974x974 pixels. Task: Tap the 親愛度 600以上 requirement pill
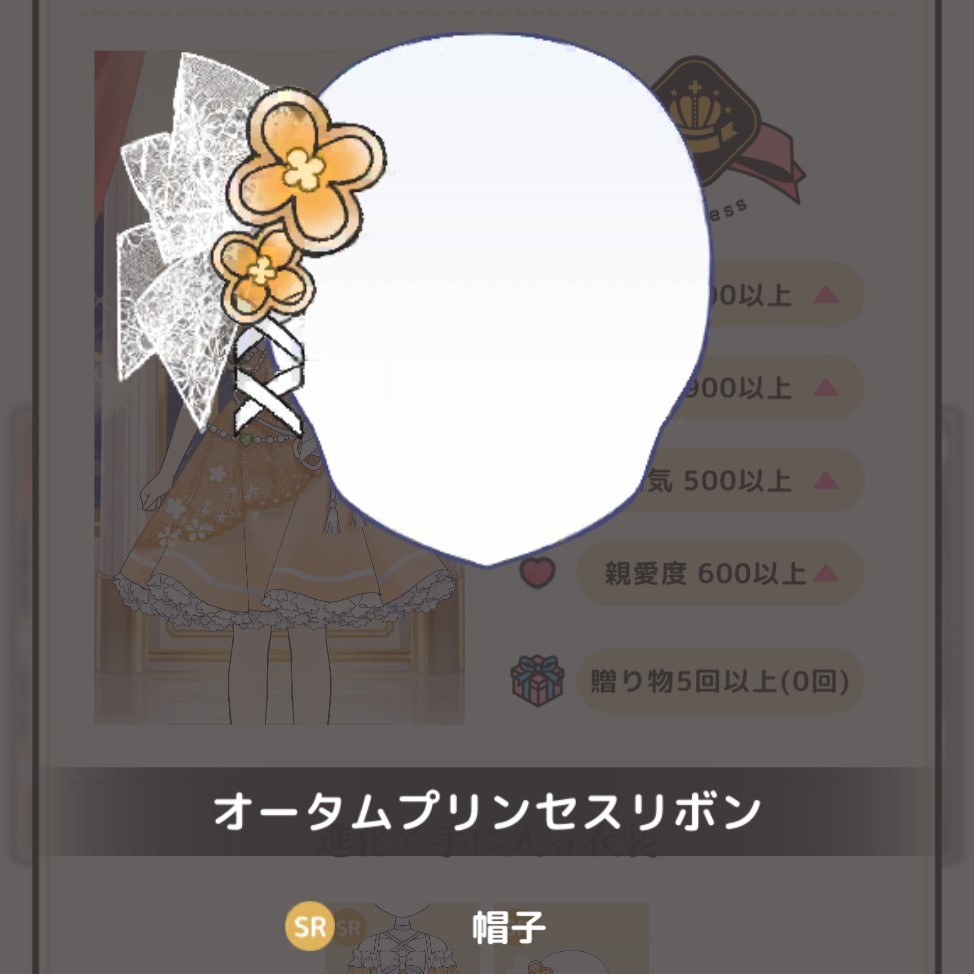coord(718,574)
